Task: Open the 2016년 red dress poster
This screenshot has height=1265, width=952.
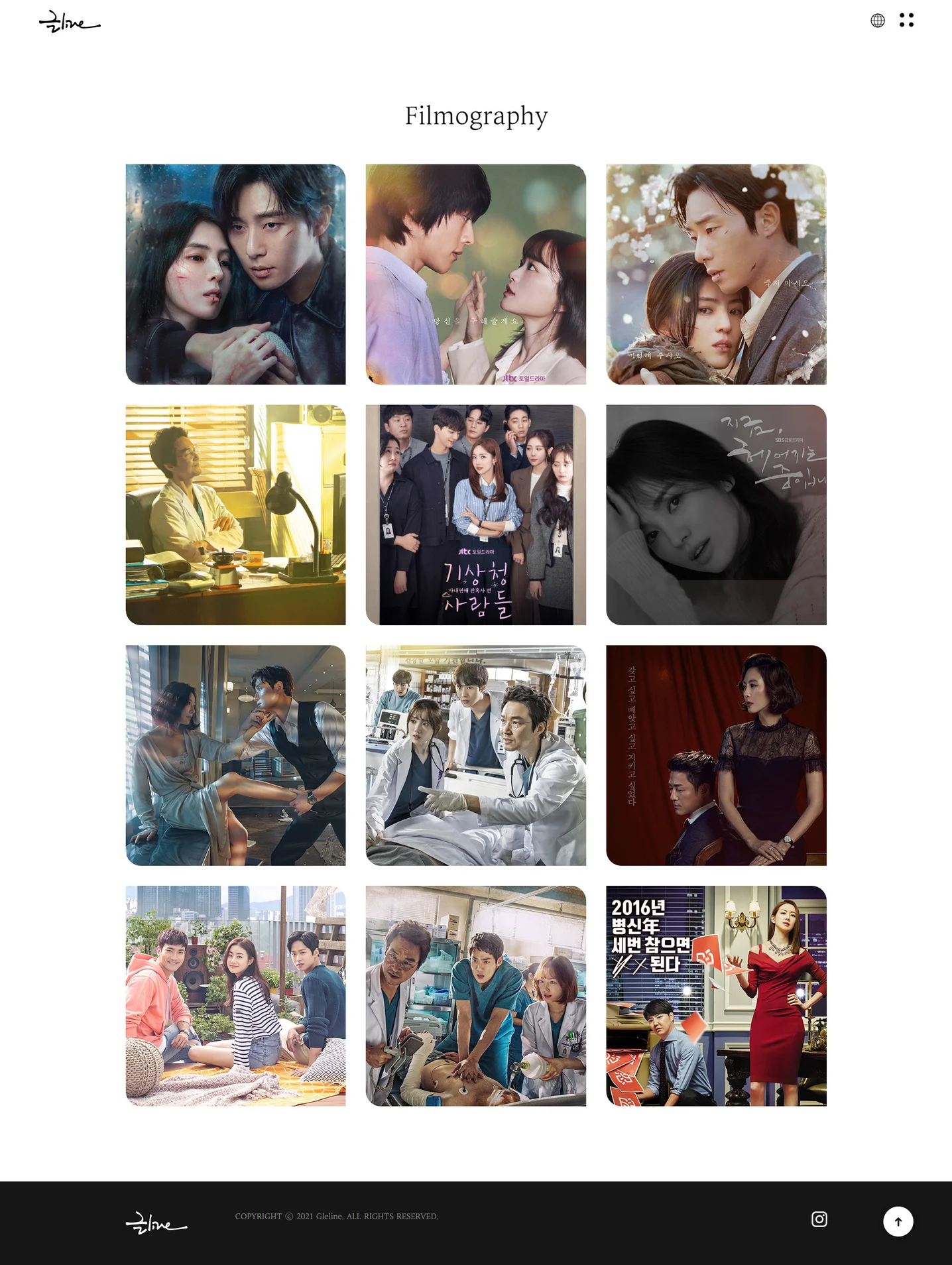Action: point(716,996)
